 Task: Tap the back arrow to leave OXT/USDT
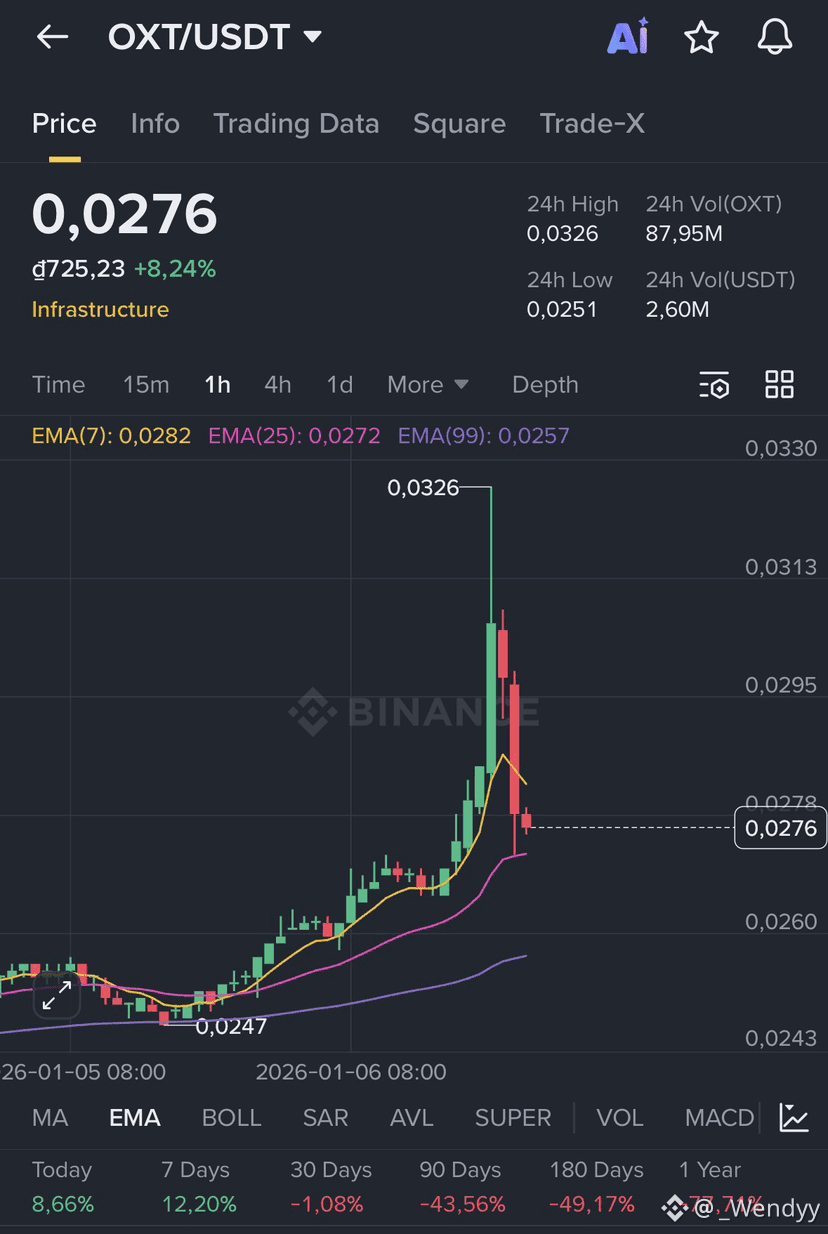point(52,37)
